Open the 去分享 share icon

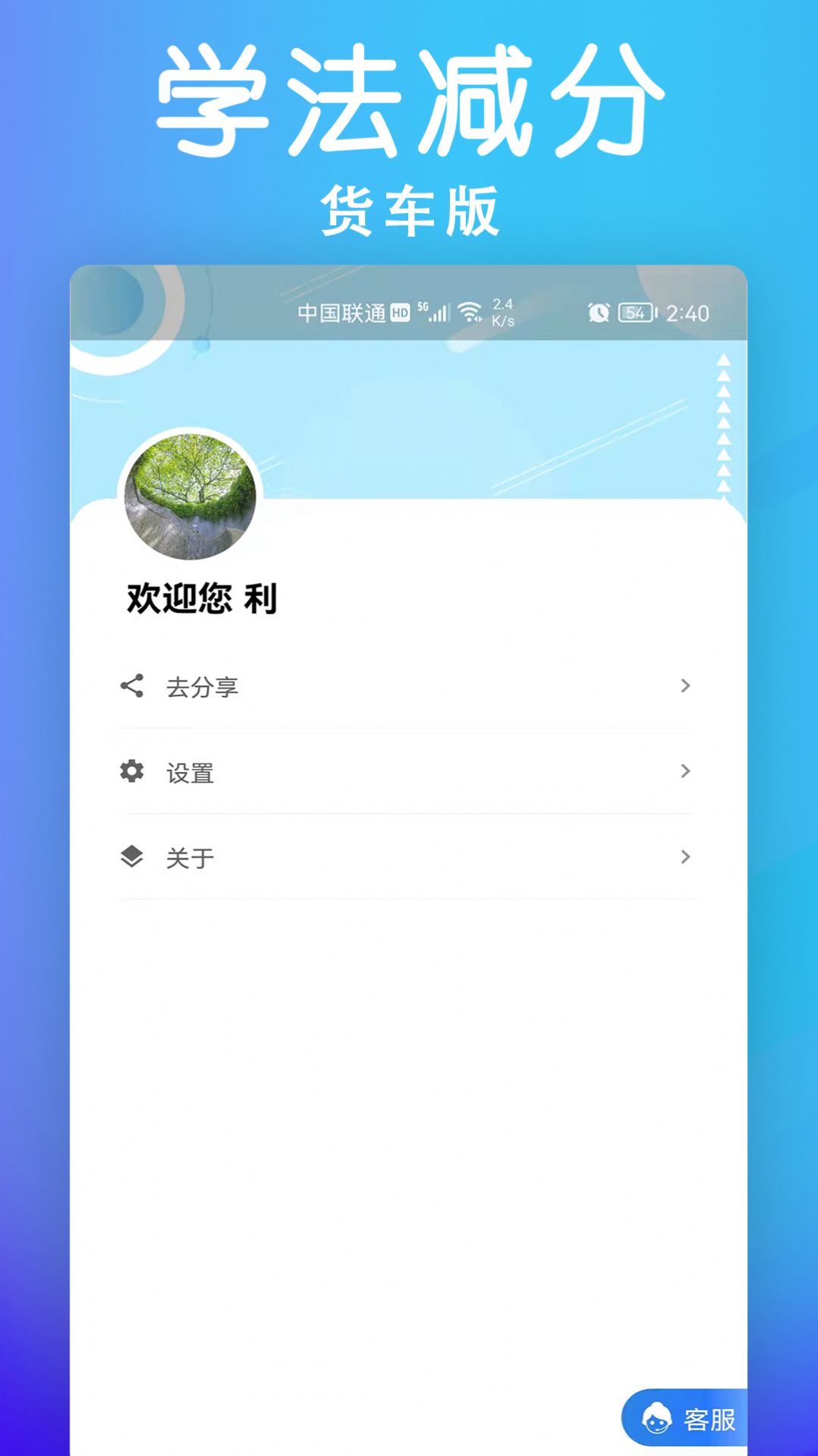[x=132, y=687]
